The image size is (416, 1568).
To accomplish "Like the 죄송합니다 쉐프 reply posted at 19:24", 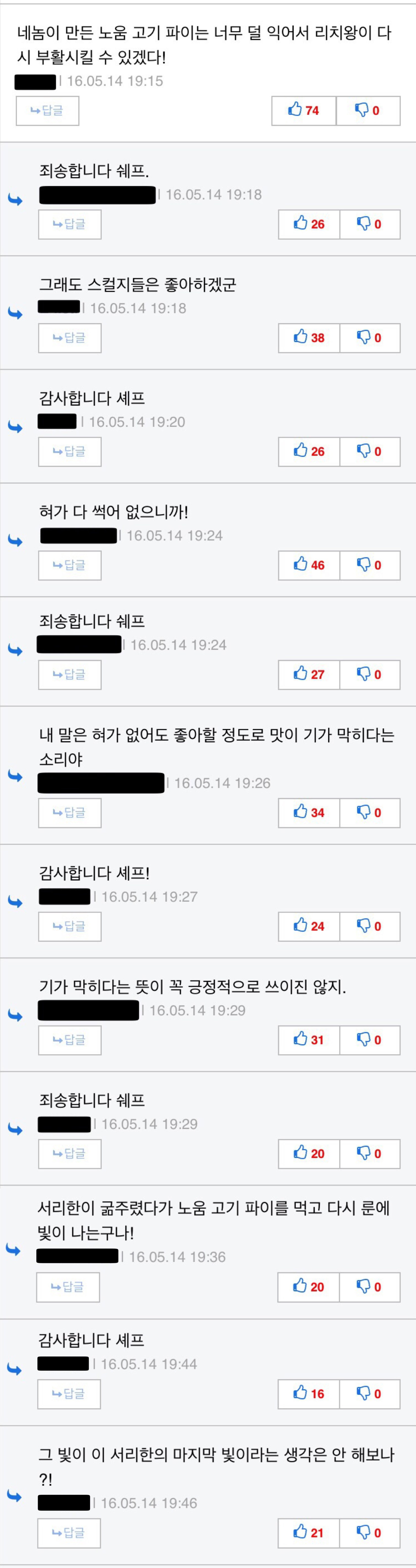I will 309,674.
